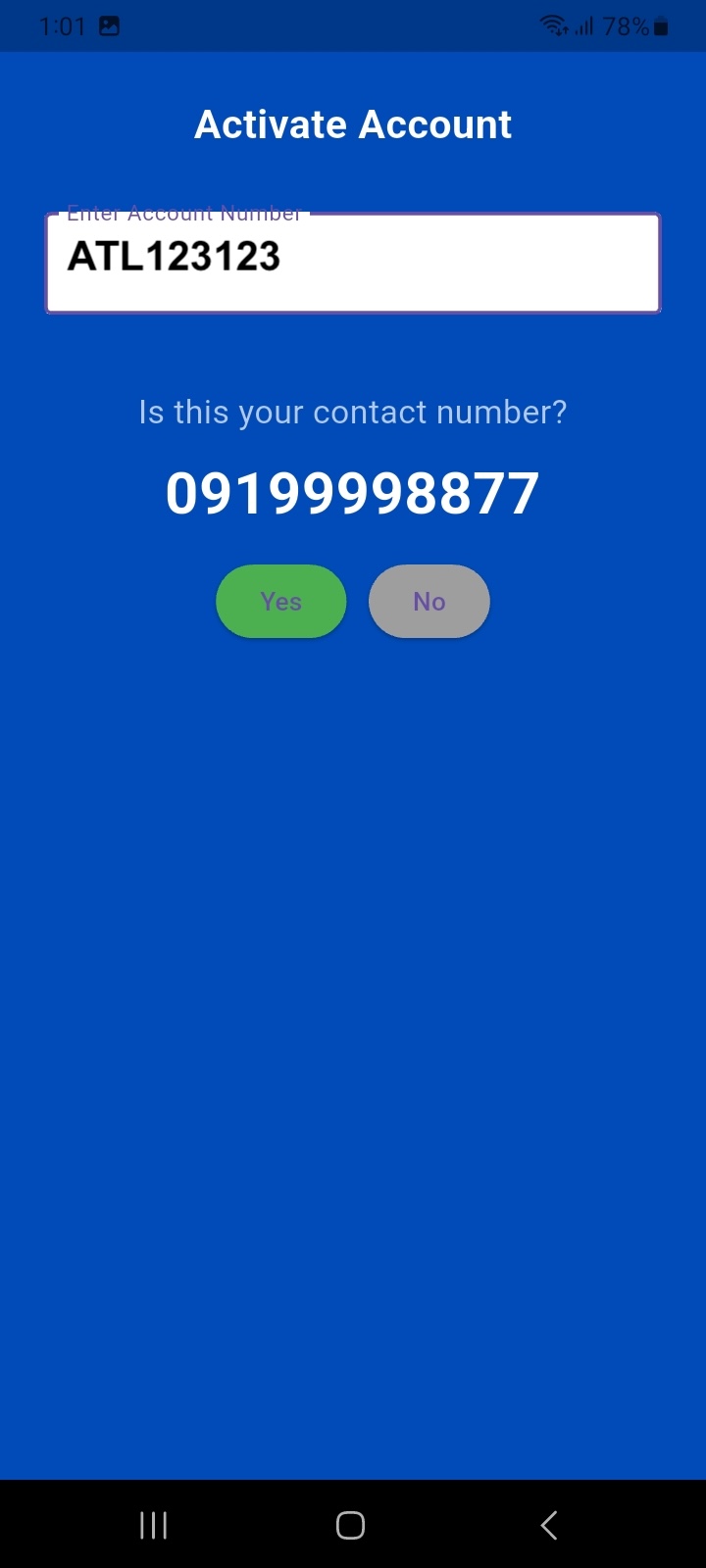The height and width of the screenshot is (1568, 706).
Task: Open the recent apps view
Action: tap(154, 1525)
